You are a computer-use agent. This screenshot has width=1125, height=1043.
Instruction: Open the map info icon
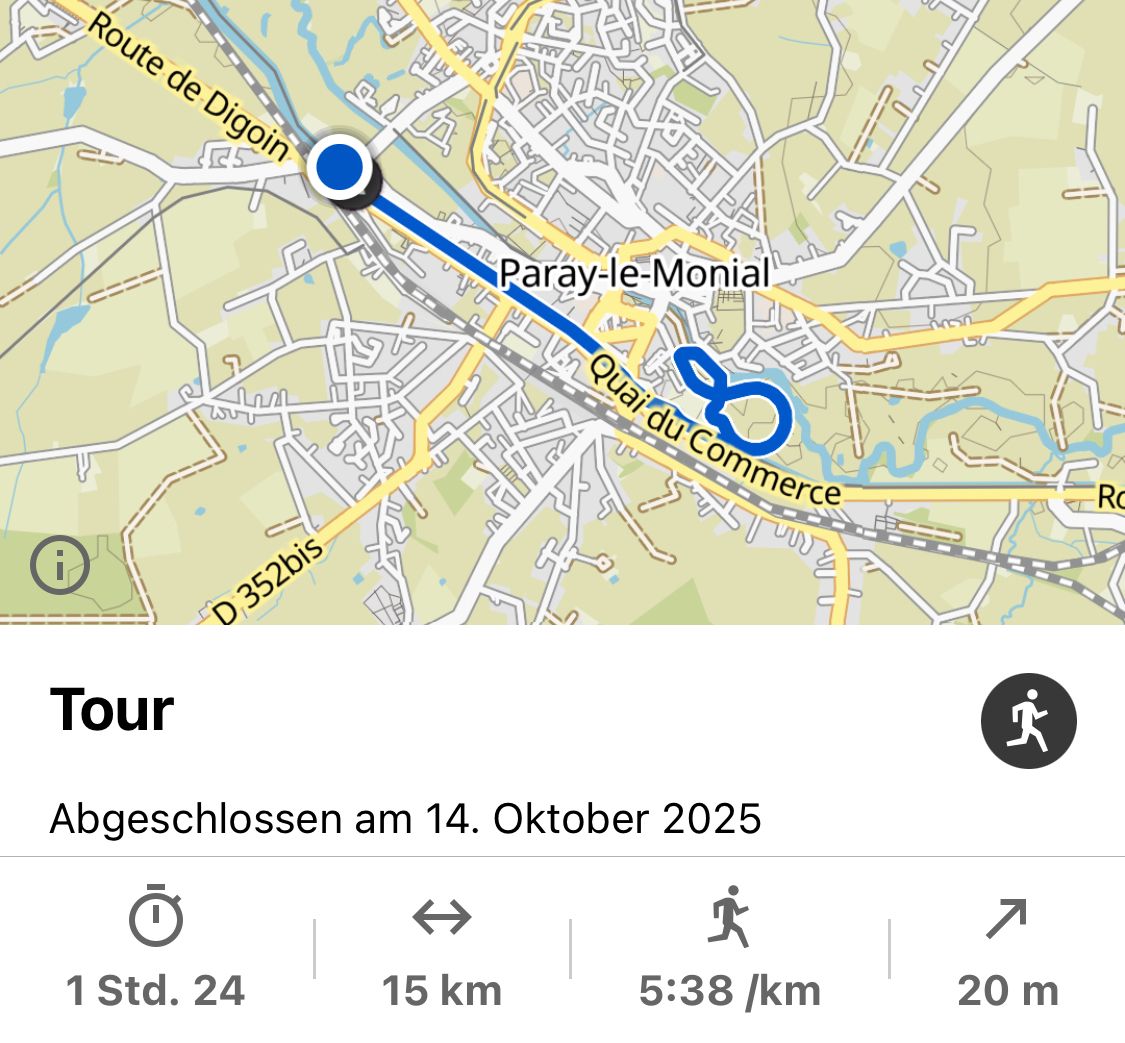(60, 566)
